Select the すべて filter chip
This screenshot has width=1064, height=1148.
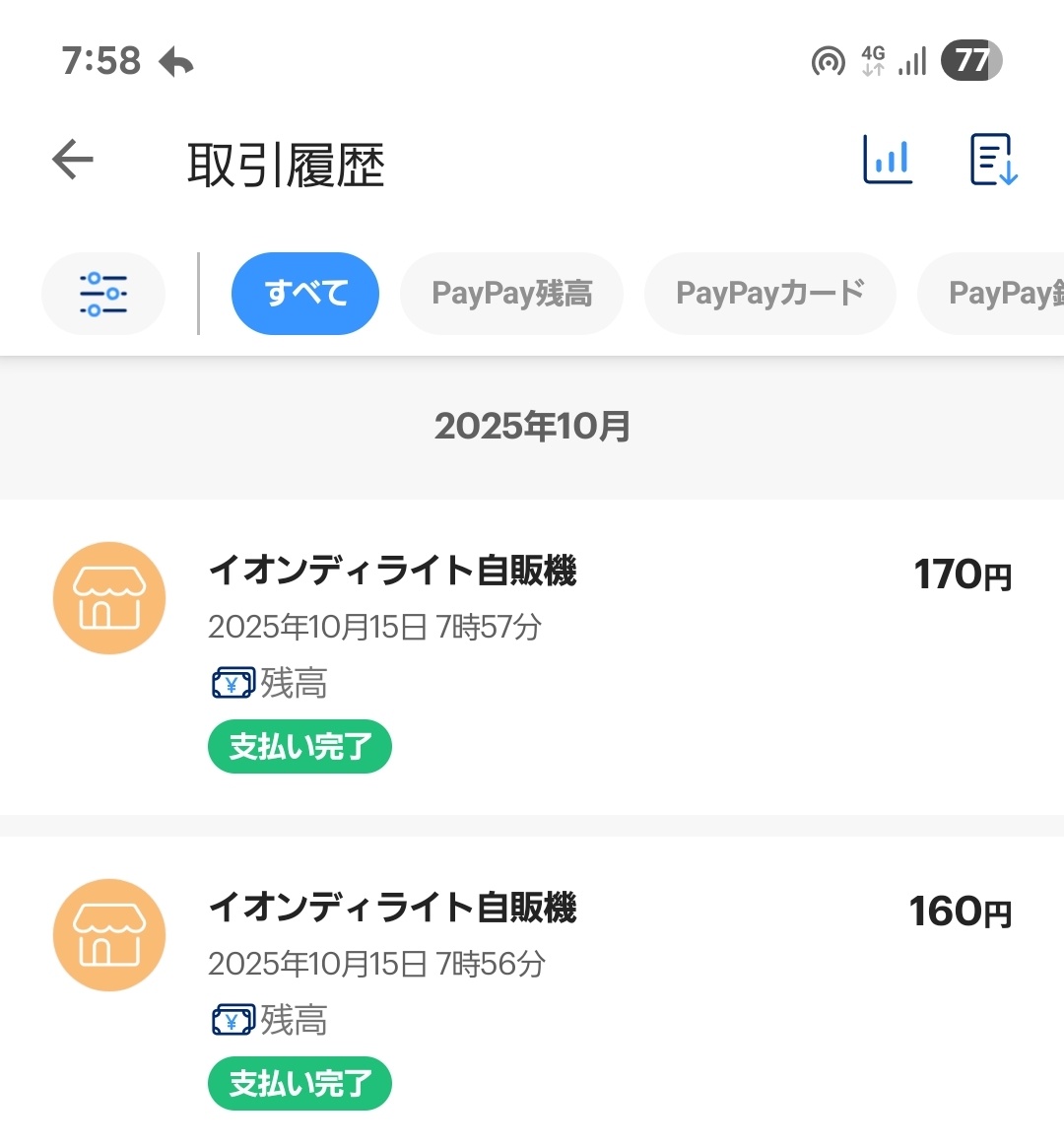point(305,294)
